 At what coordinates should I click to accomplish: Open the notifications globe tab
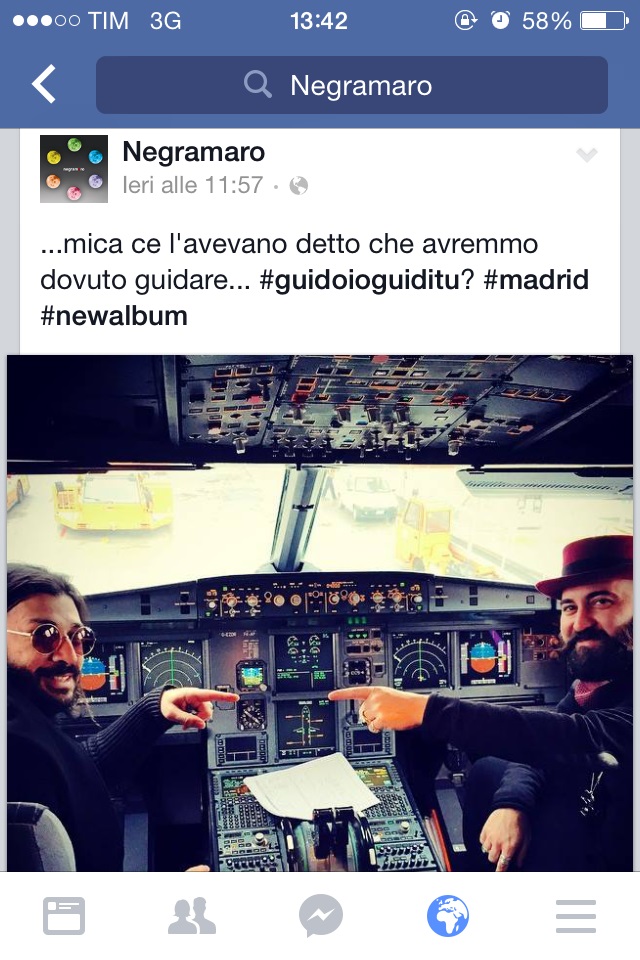click(x=448, y=916)
